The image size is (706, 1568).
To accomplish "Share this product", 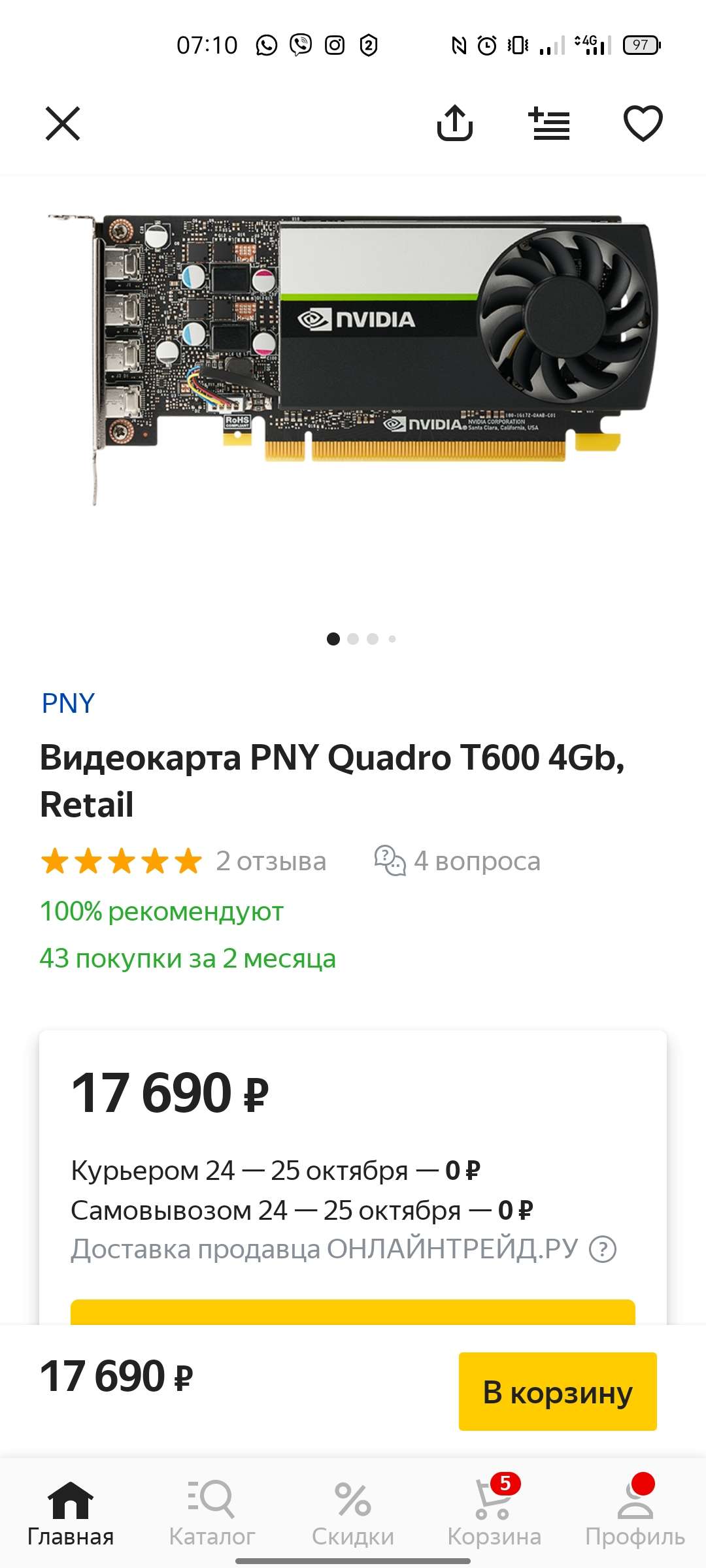I will coord(454,123).
